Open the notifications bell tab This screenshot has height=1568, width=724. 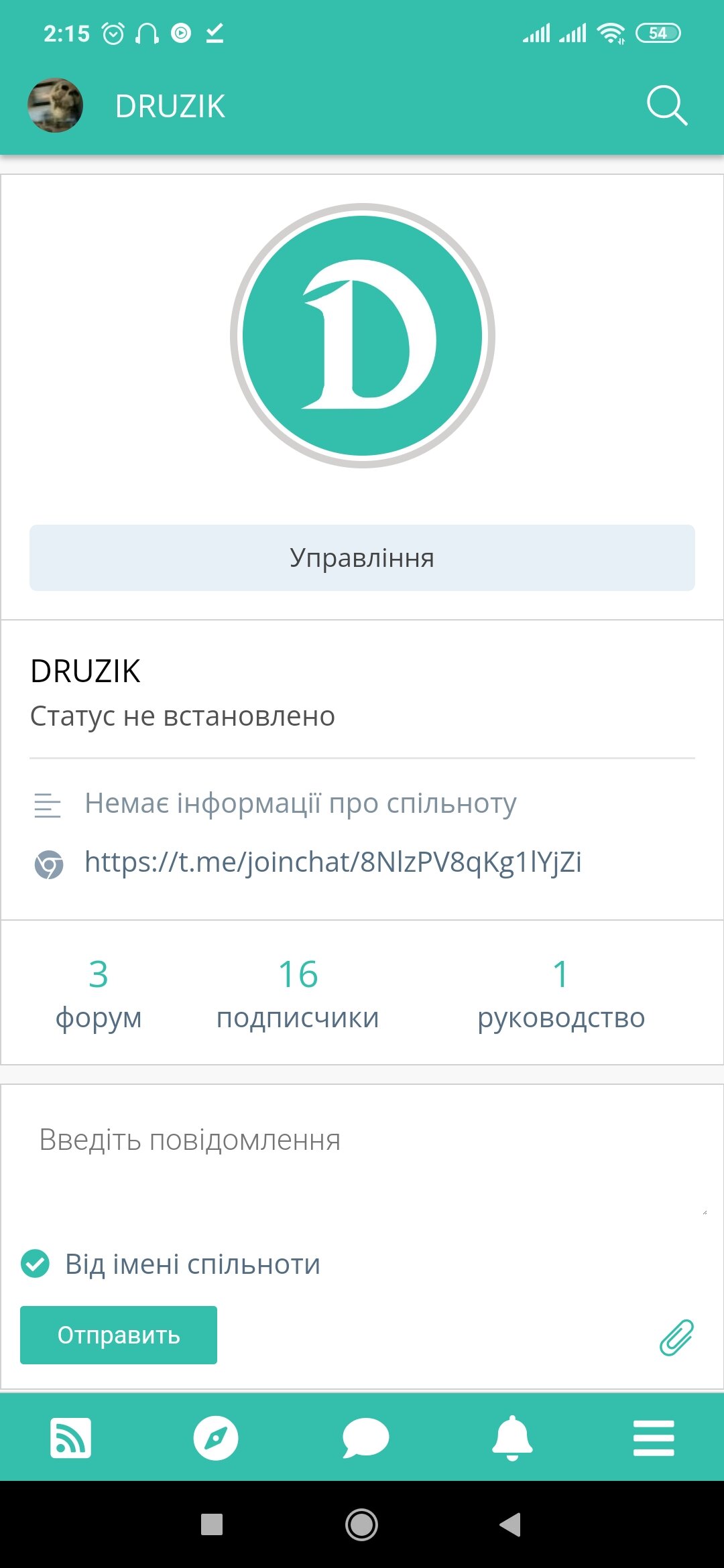point(512,1438)
